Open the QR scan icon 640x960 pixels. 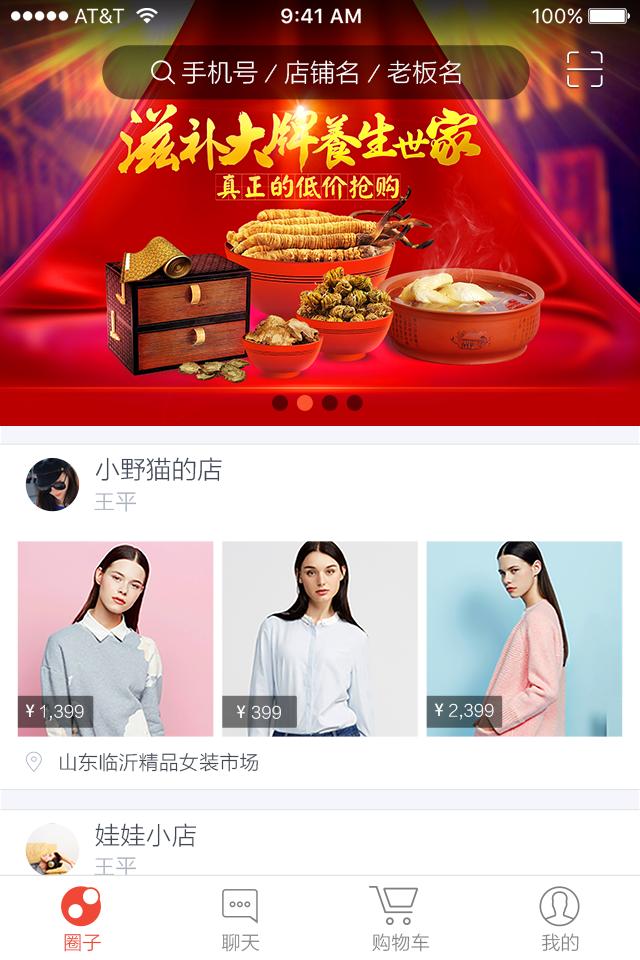pos(585,70)
